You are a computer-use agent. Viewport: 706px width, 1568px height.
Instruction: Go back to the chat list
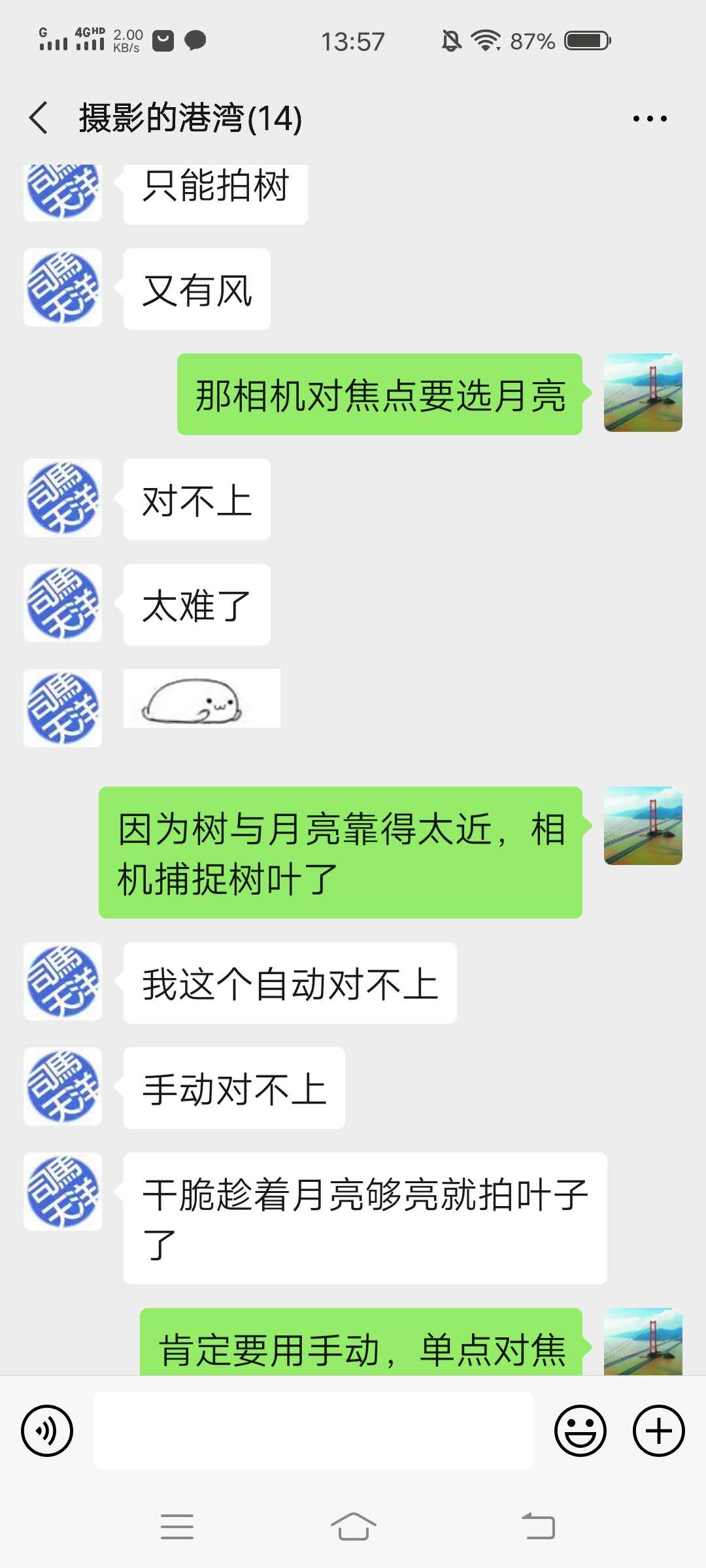pyautogui.click(x=39, y=118)
